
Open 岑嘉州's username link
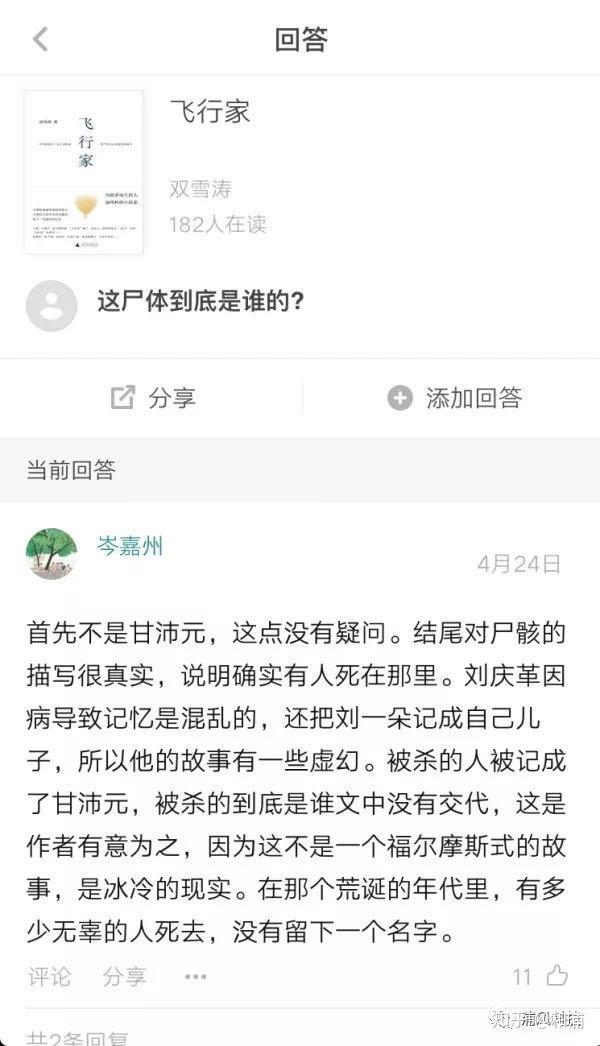(x=129, y=546)
